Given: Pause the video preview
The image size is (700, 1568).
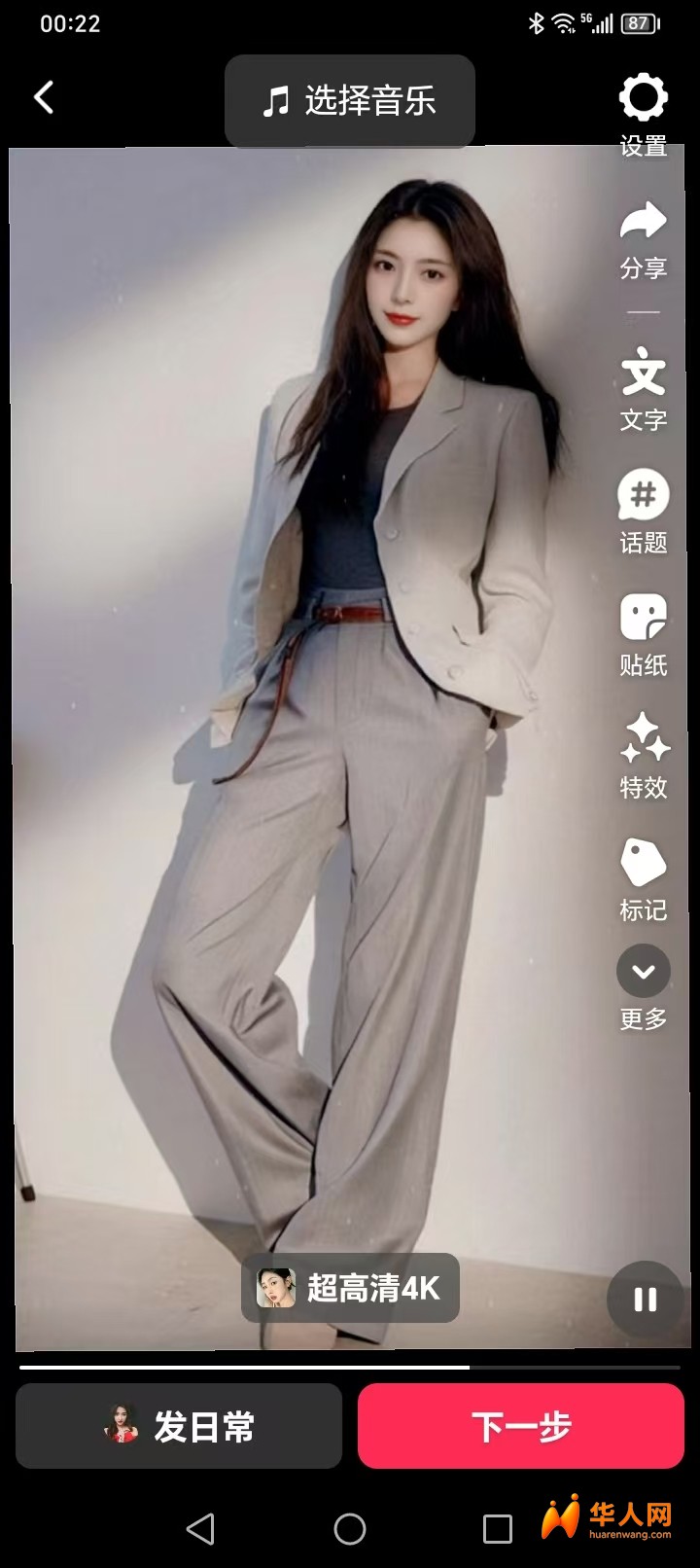Looking at the screenshot, I should (x=645, y=1300).
